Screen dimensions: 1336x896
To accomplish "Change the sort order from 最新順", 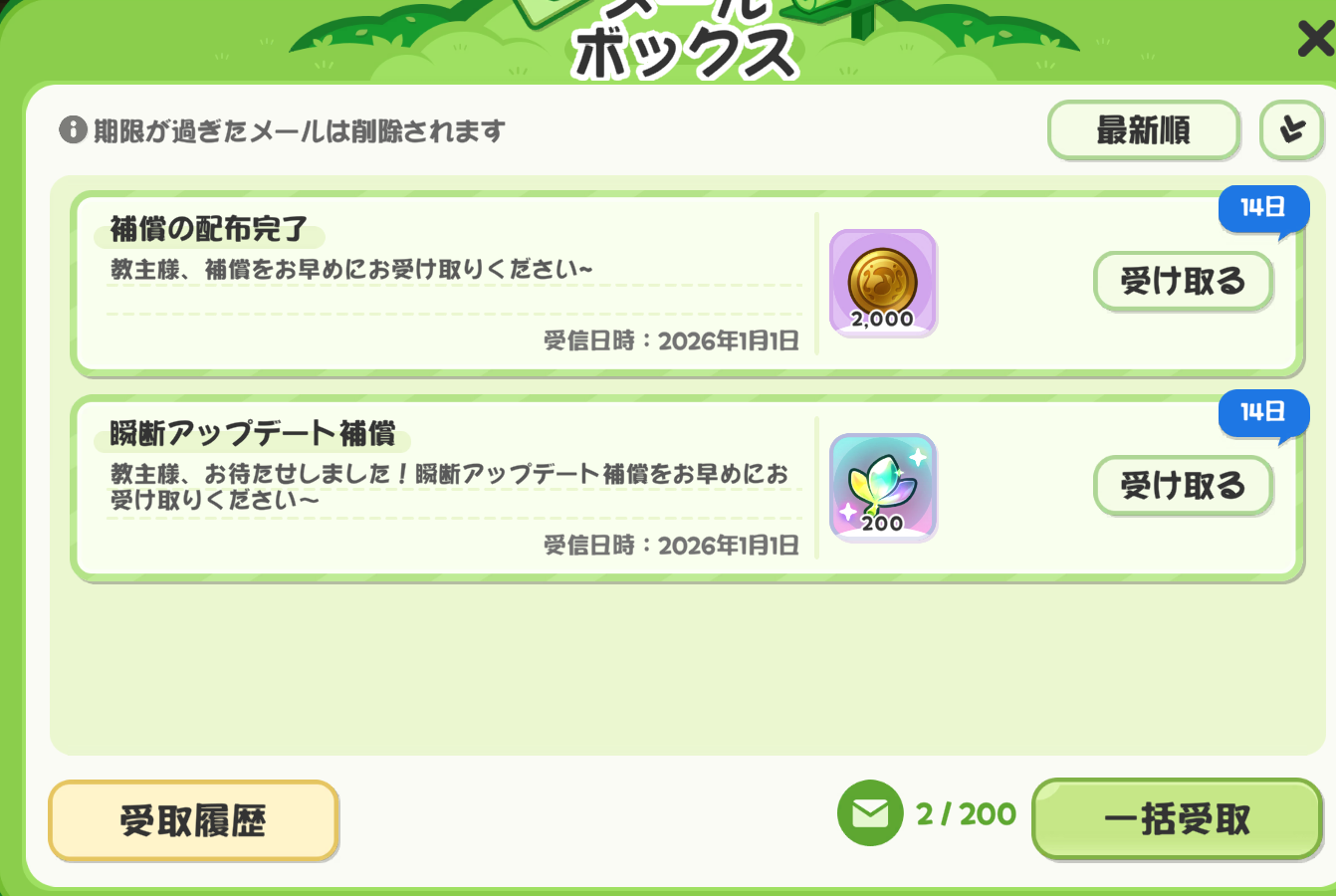I will [x=1144, y=130].
